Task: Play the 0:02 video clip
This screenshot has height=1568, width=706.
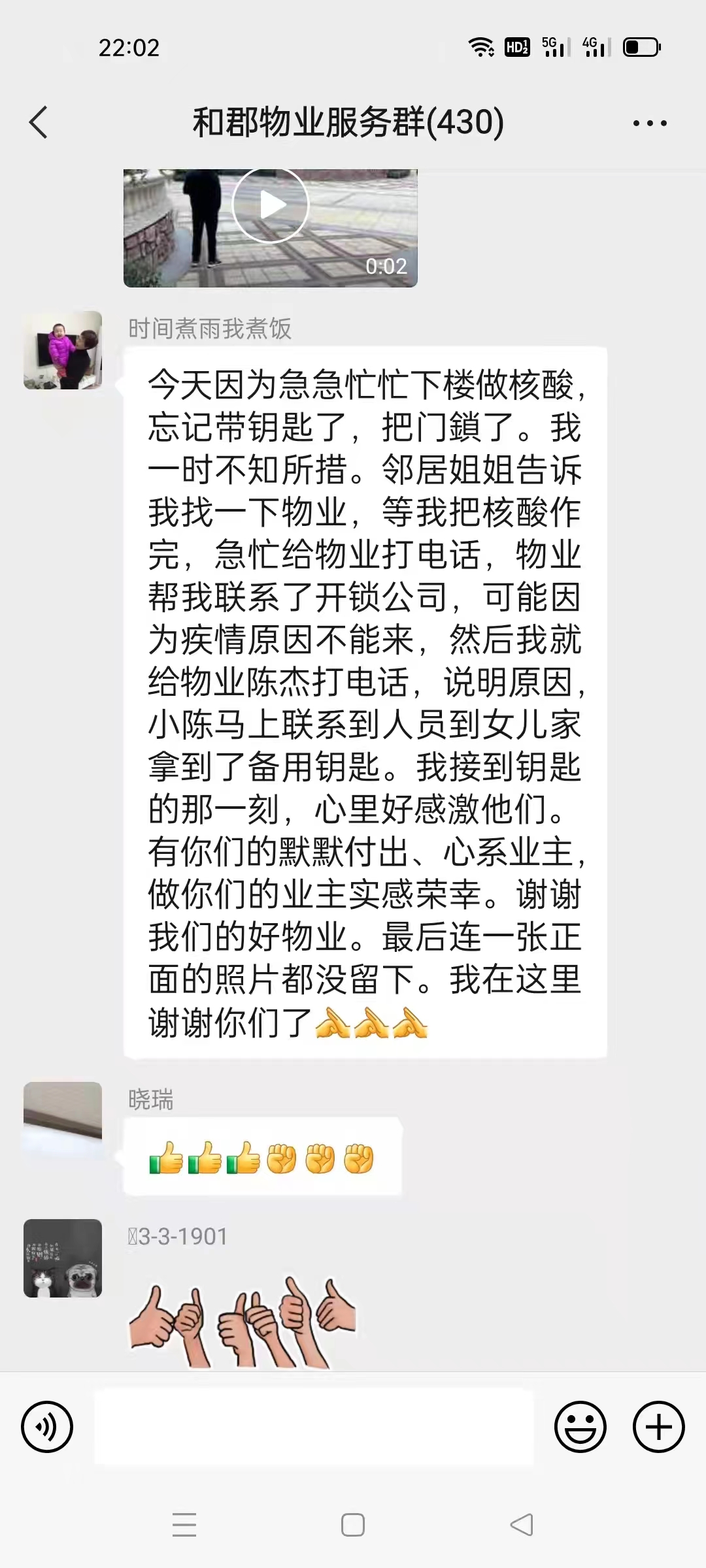Action: tap(271, 205)
